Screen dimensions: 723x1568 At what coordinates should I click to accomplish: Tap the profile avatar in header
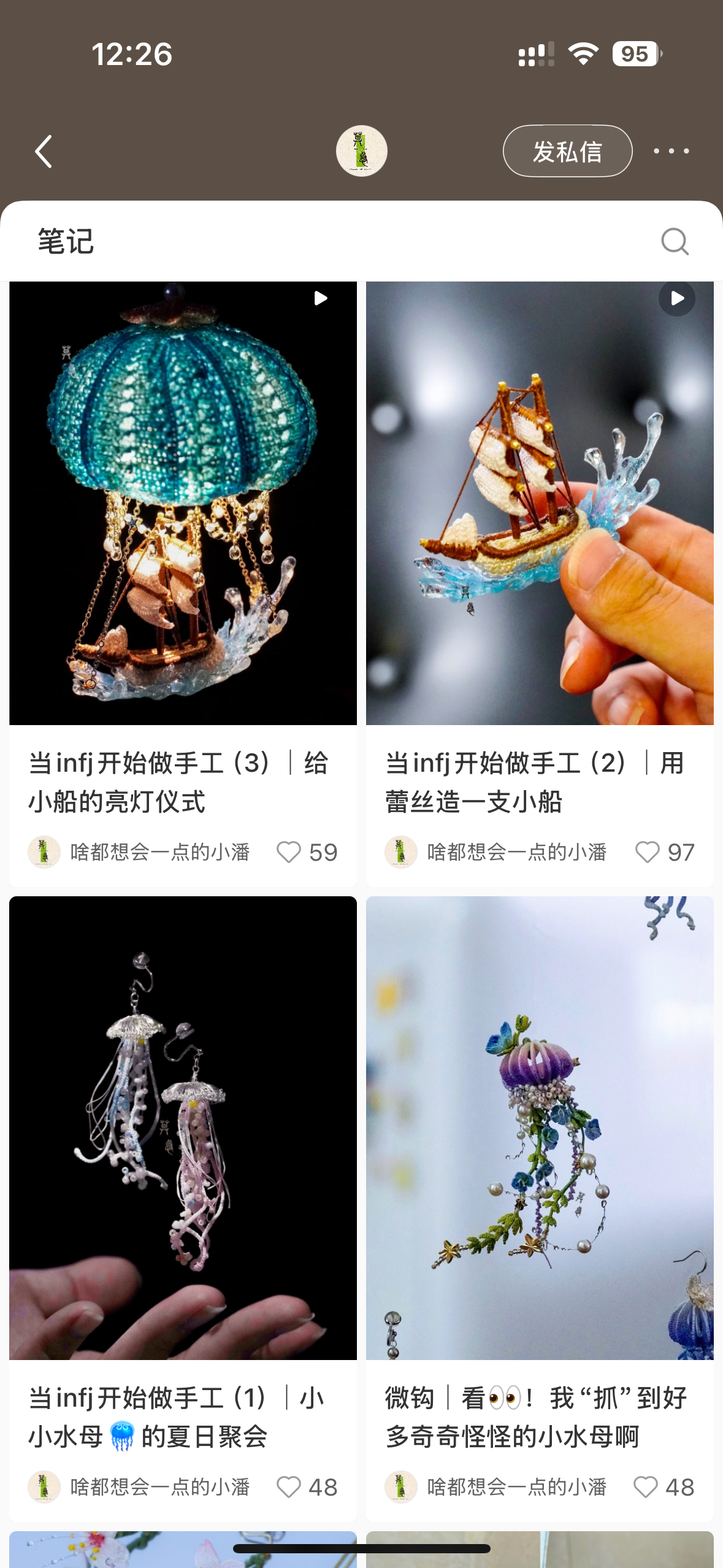pos(362,151)
